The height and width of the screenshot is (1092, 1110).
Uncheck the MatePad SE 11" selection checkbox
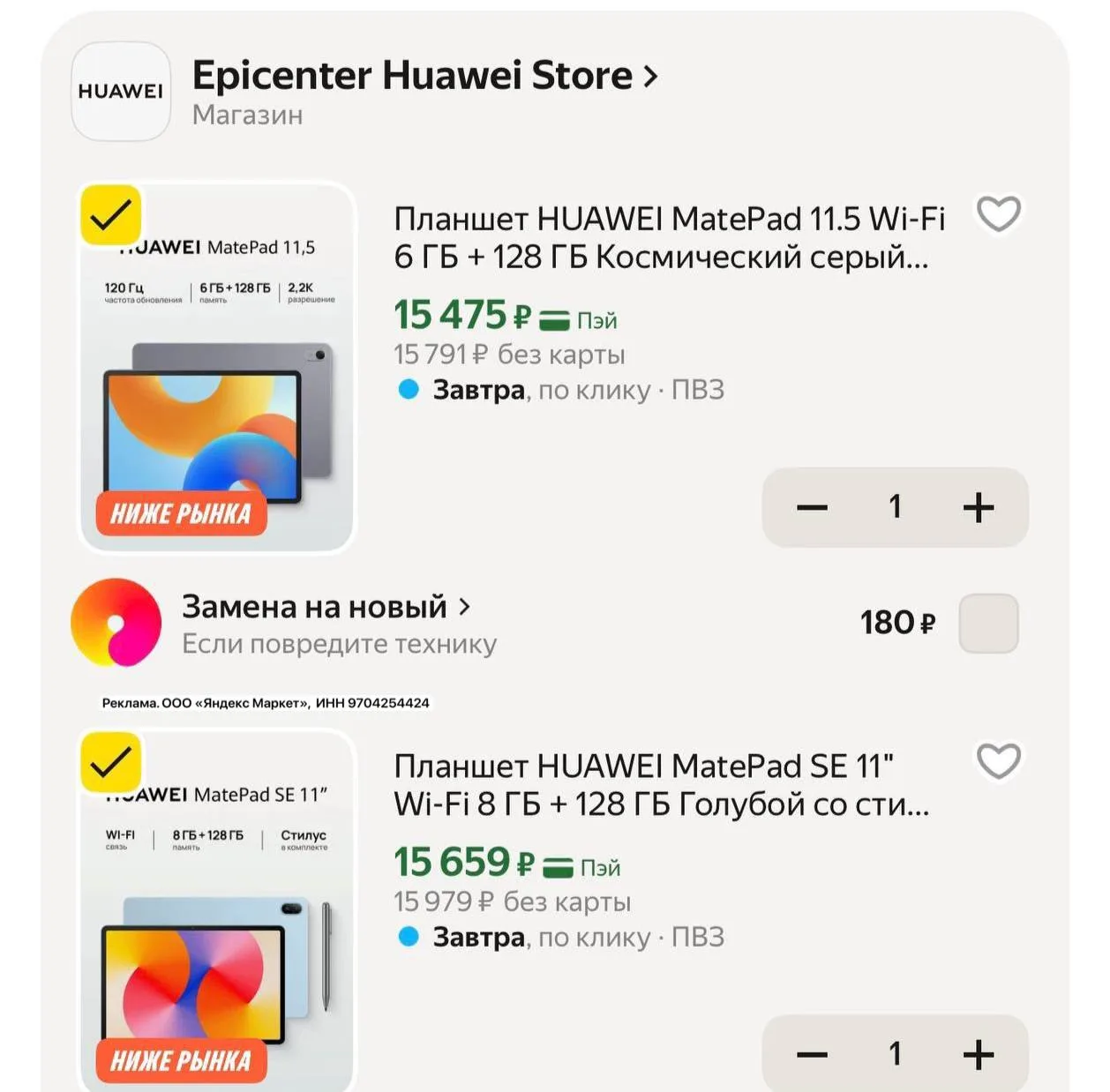point(110,761)
